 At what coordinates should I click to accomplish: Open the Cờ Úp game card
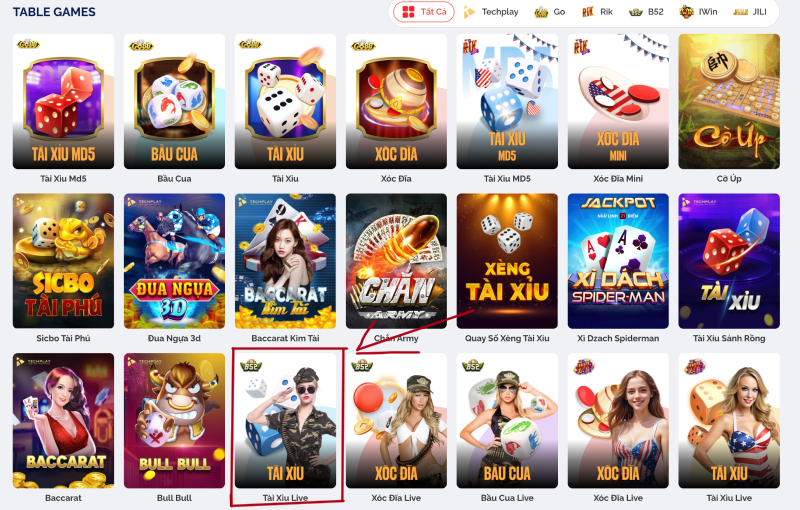(x=729, y=101)
